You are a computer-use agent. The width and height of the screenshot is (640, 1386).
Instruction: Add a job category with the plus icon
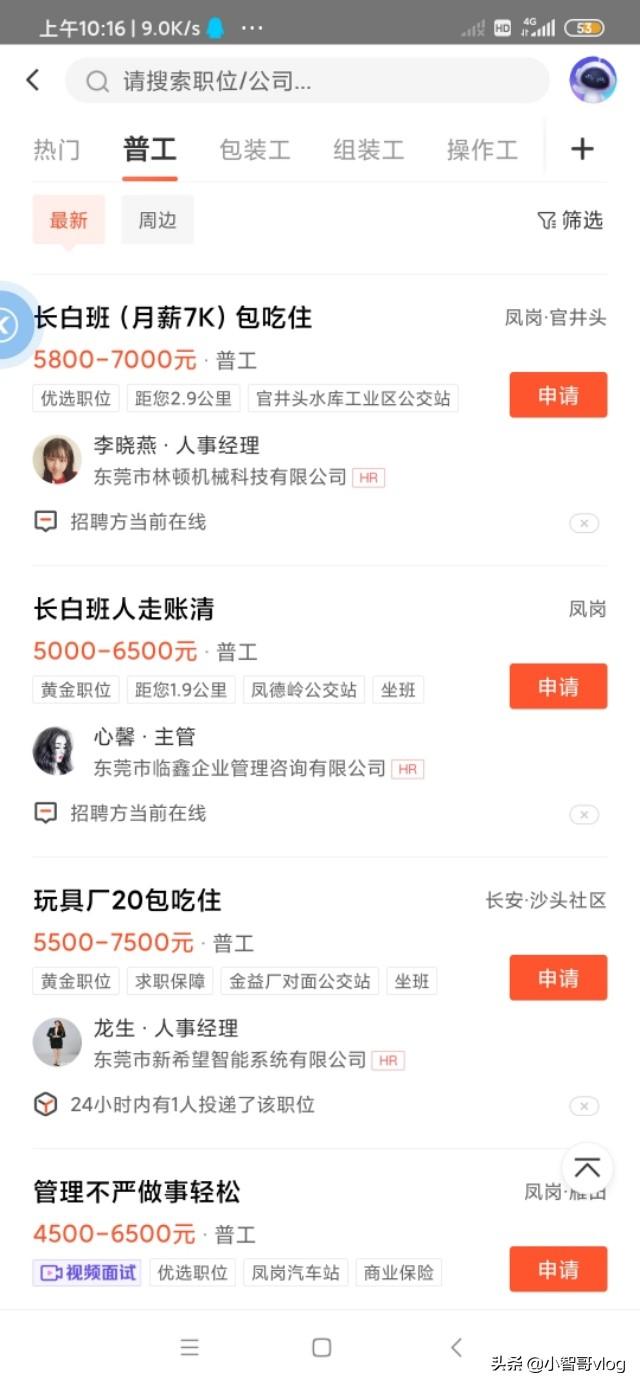tap(582, 149)
